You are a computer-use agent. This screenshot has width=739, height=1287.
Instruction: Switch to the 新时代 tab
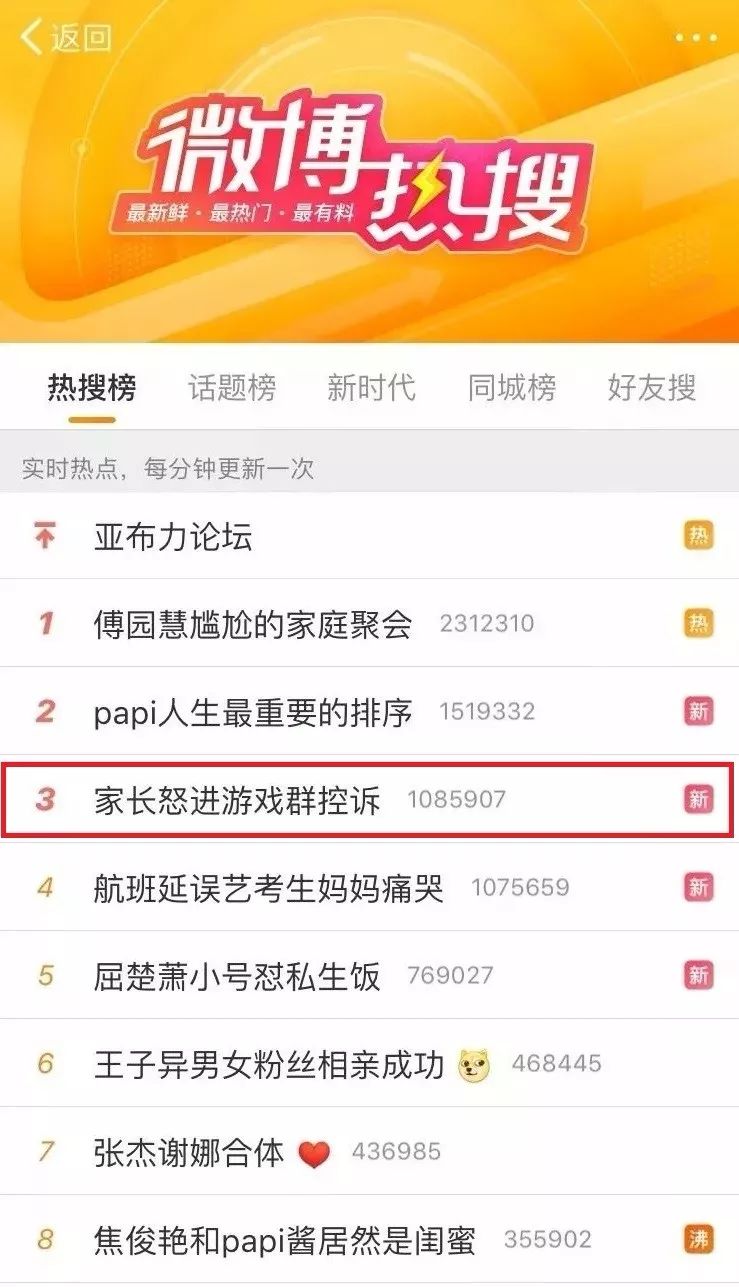(x=371, y=388)
